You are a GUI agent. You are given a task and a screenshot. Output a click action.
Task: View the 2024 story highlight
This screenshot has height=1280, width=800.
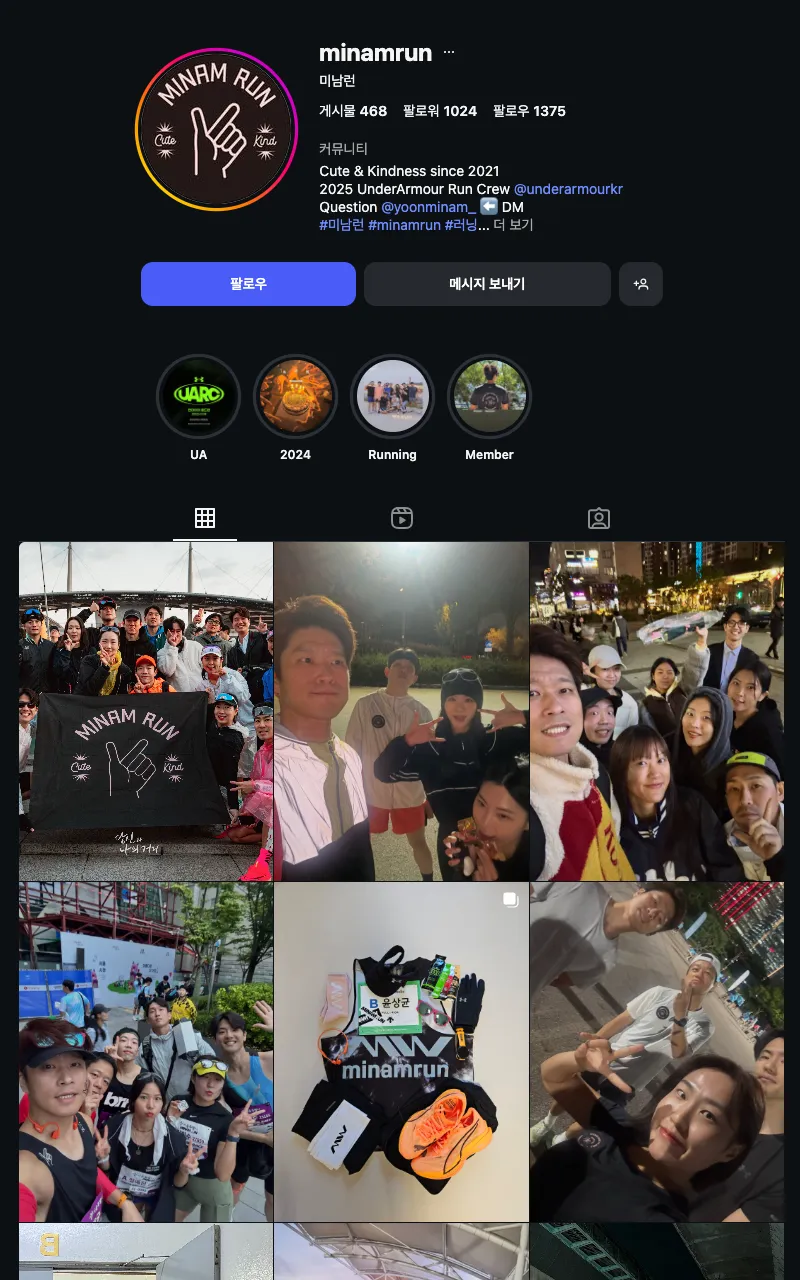point(295,397)
